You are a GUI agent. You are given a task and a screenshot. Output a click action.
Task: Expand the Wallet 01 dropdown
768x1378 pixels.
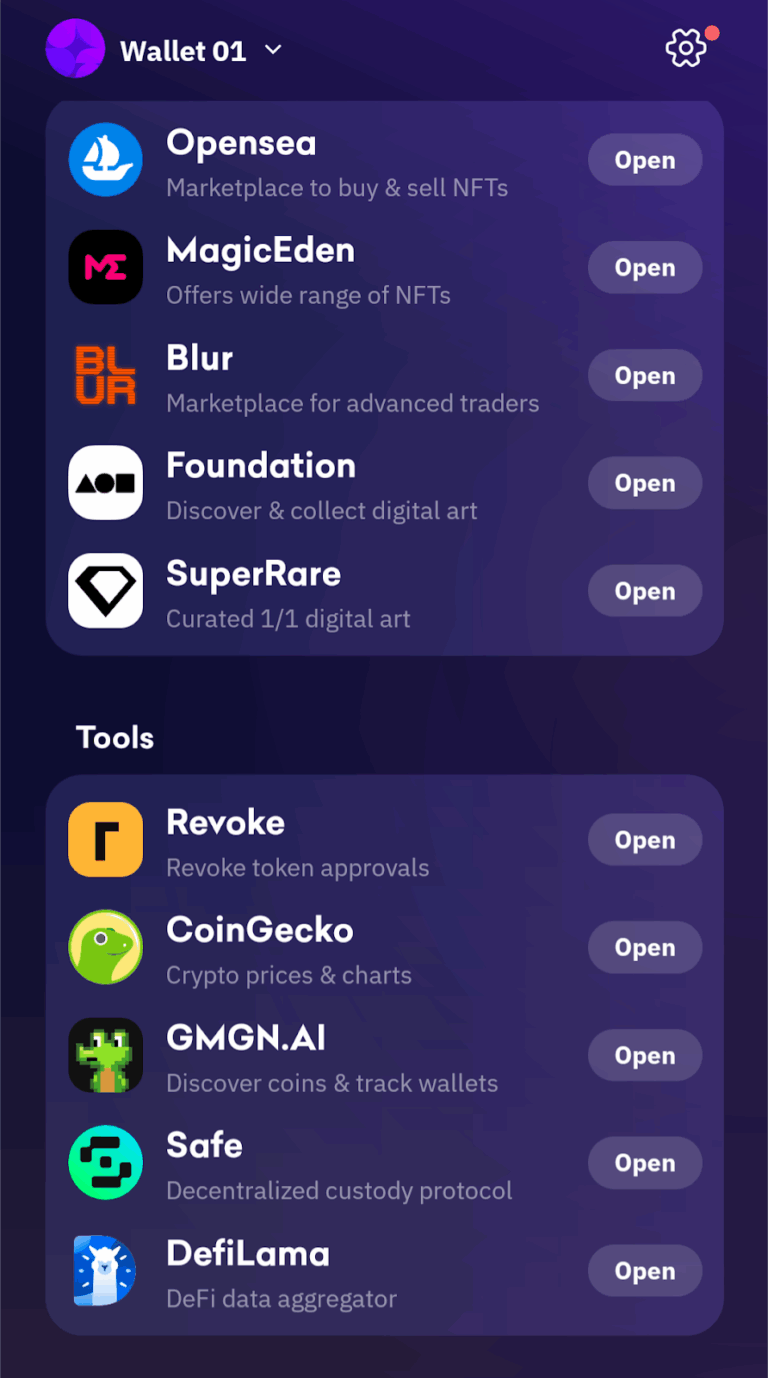coord(273,49)
